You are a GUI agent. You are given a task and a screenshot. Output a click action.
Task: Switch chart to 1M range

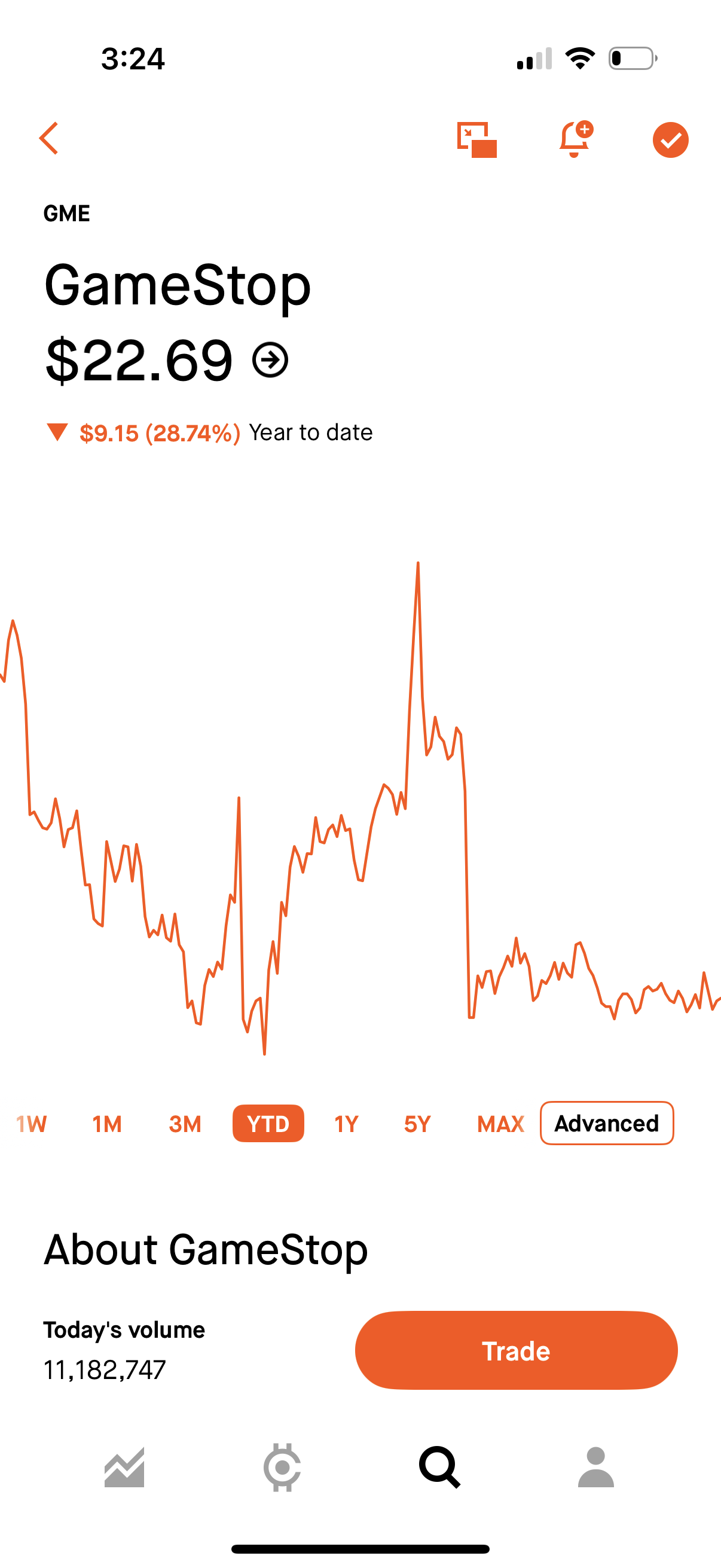[x=107, y=1124]
